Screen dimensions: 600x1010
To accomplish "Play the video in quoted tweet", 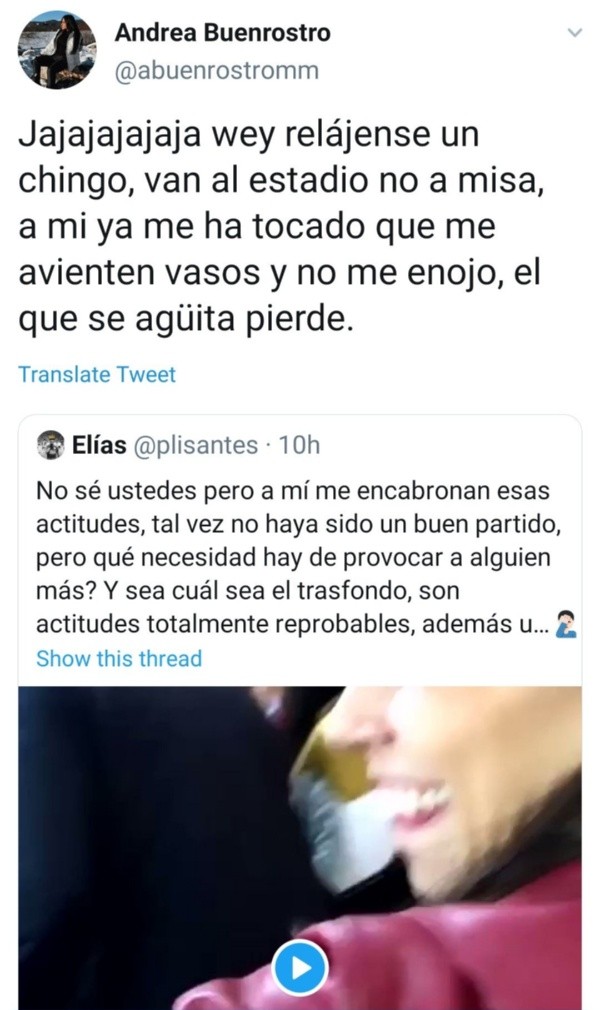I will pyautogui.click(x=300, y=968).
